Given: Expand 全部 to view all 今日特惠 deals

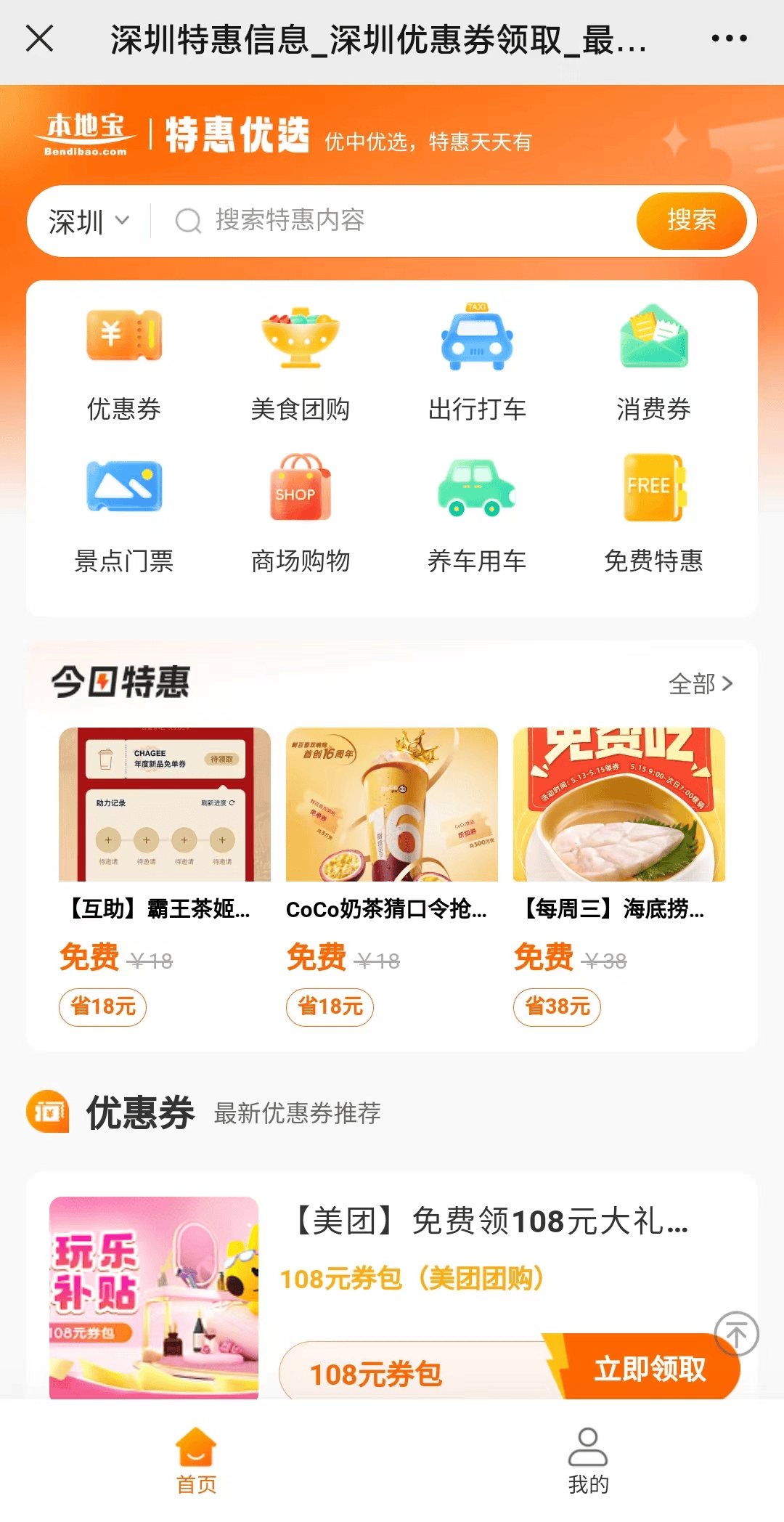Looking at the screenshot, I should point(701,683).
